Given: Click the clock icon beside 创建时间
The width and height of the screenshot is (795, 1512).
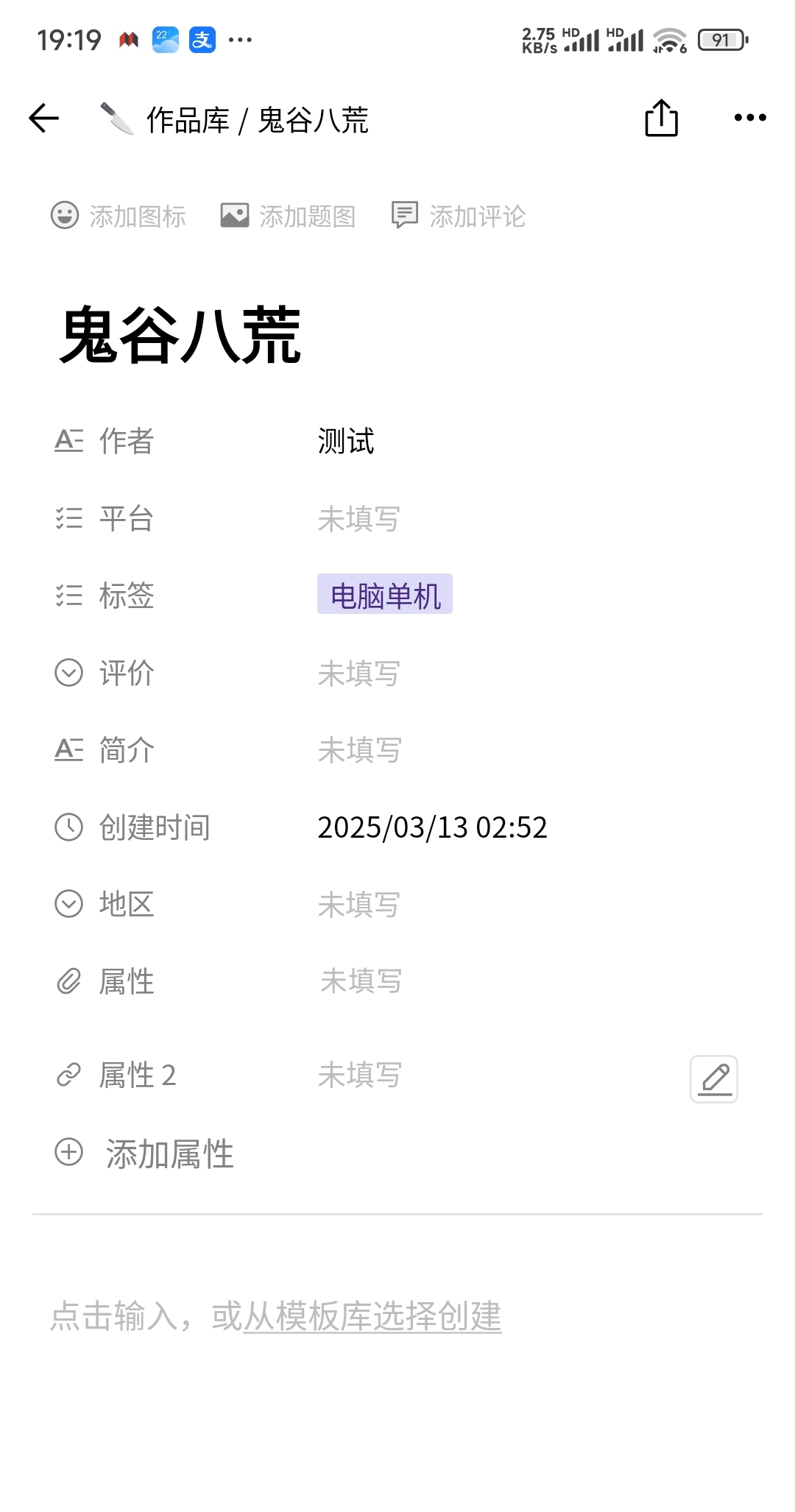Looking at the screenshot, I should (68, 827).
